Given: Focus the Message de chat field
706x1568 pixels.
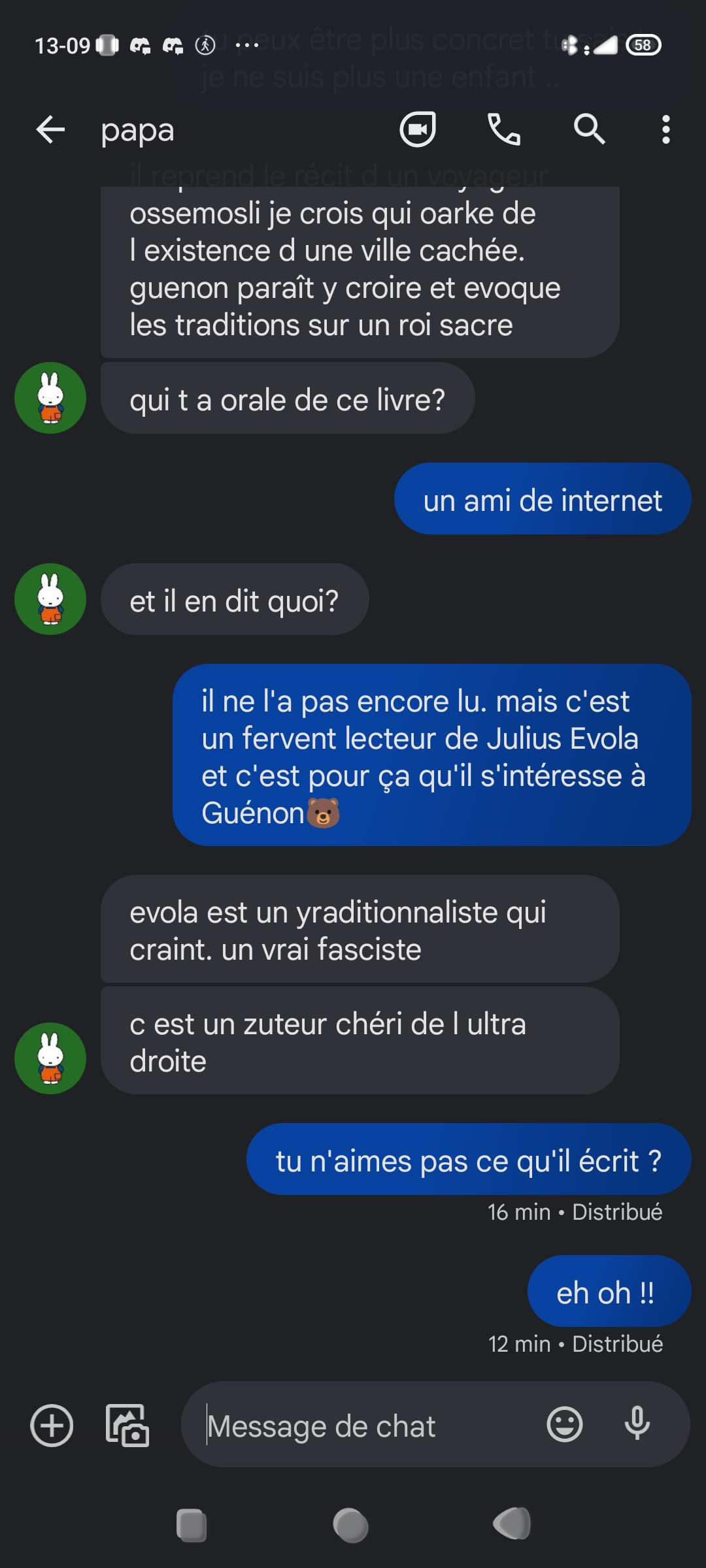Looking at the screenshot, I should [x=366, y=1426].
